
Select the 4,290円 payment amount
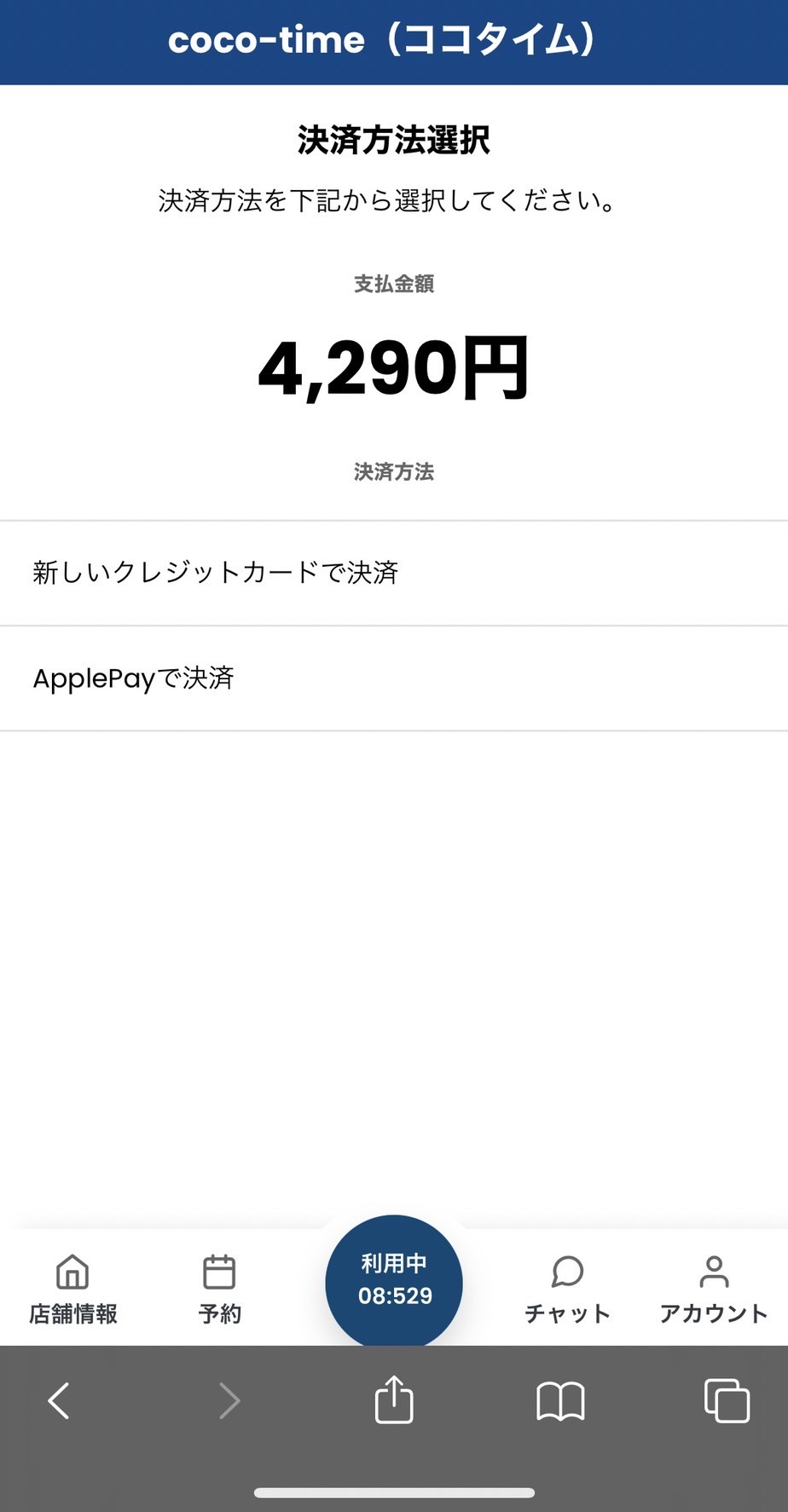click(394, 366)
